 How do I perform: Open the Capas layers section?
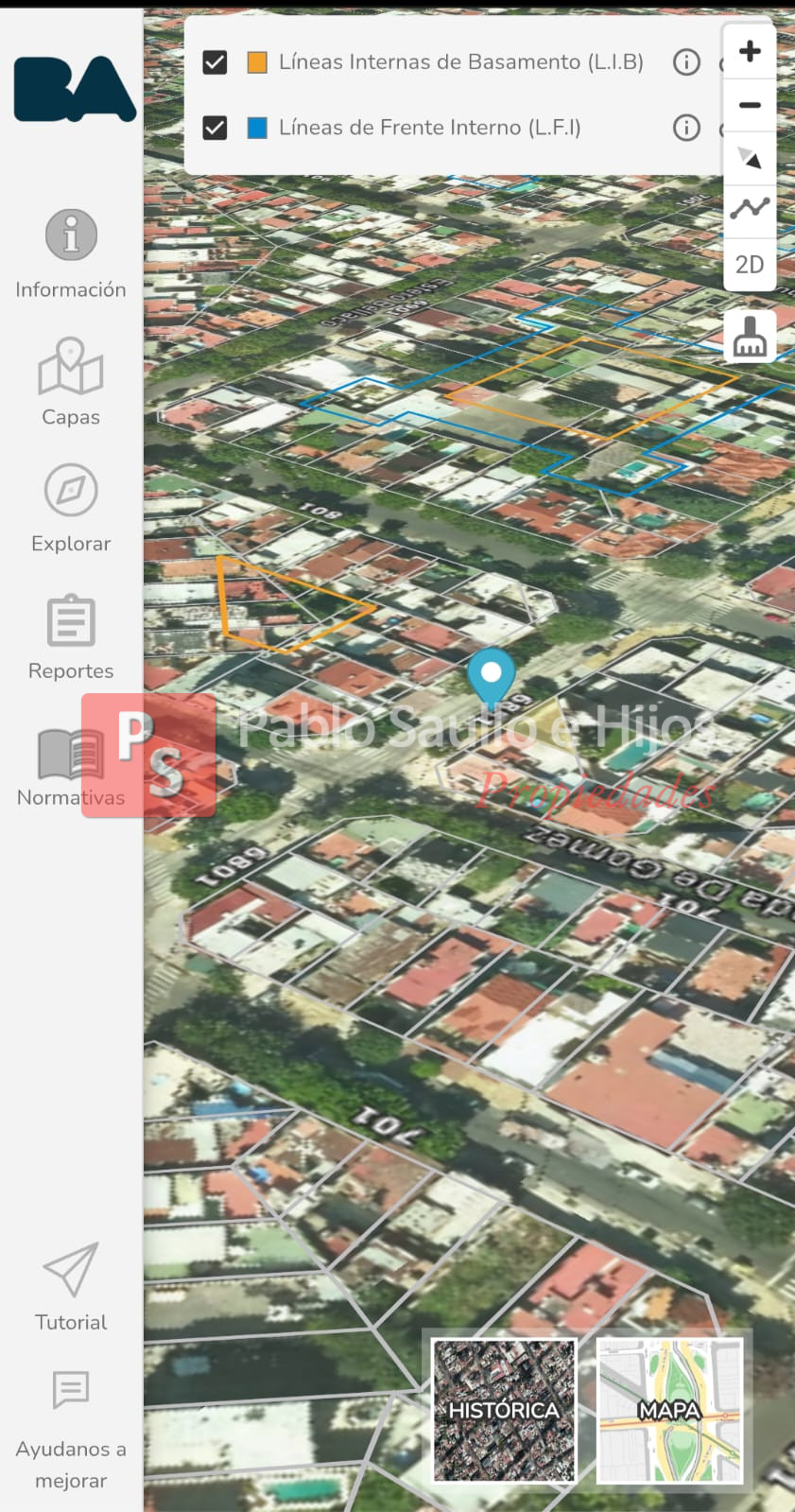pyautogui.click(x=71, y=381)
